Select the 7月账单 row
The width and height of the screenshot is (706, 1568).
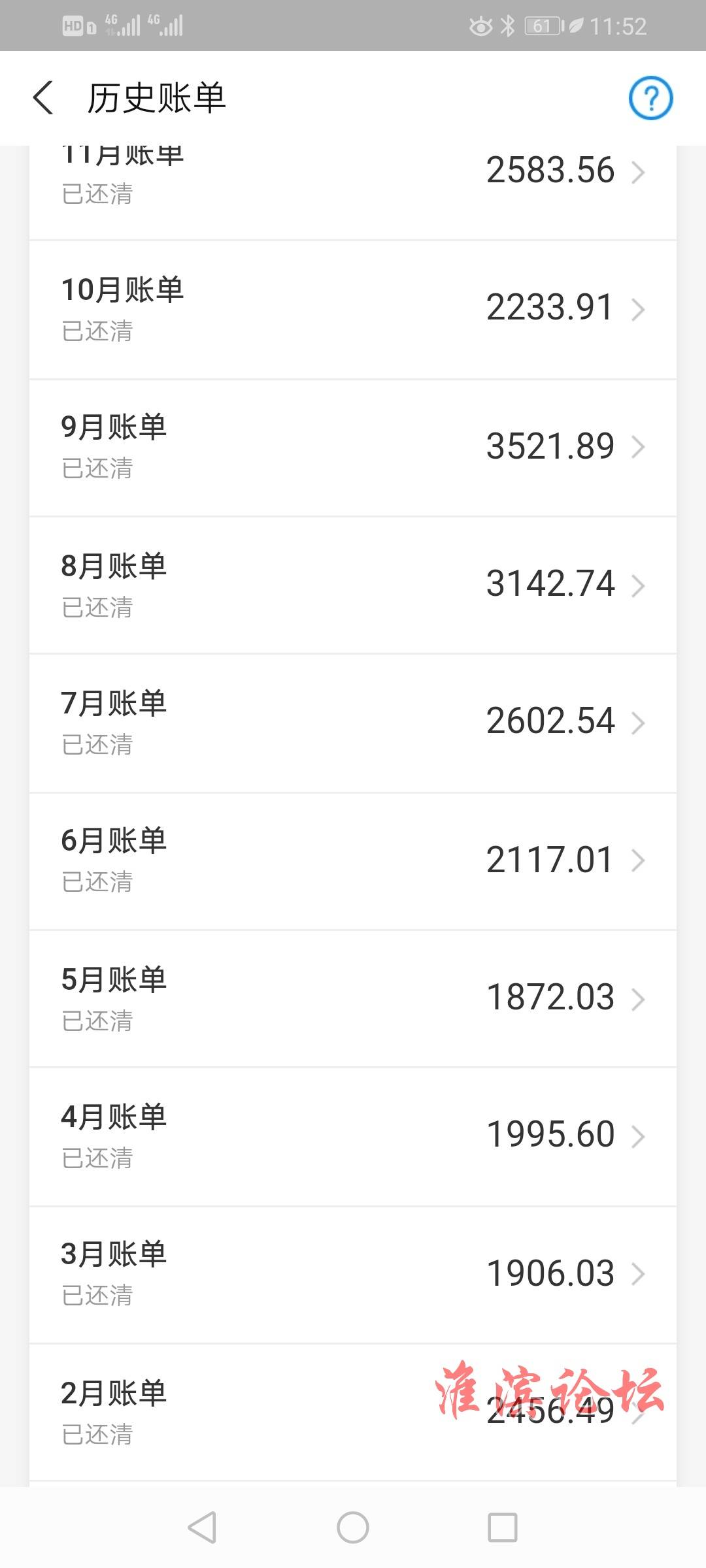[353, 723]
